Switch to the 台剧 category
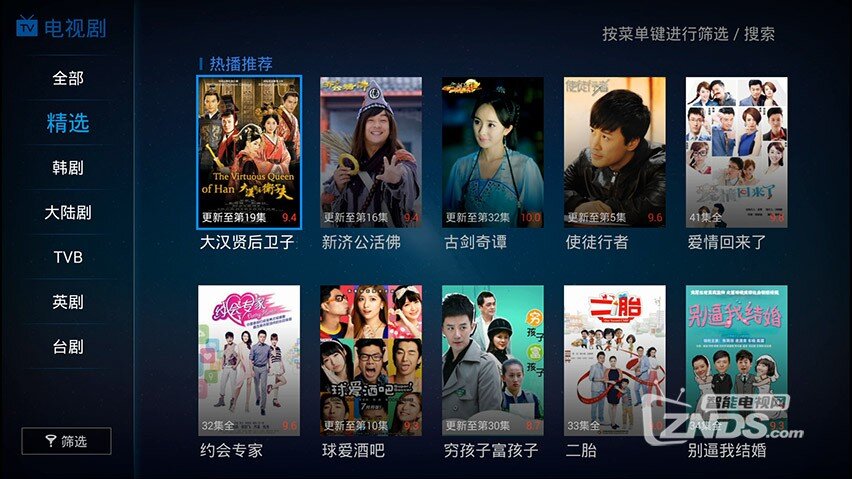 (x=68, y=347)
